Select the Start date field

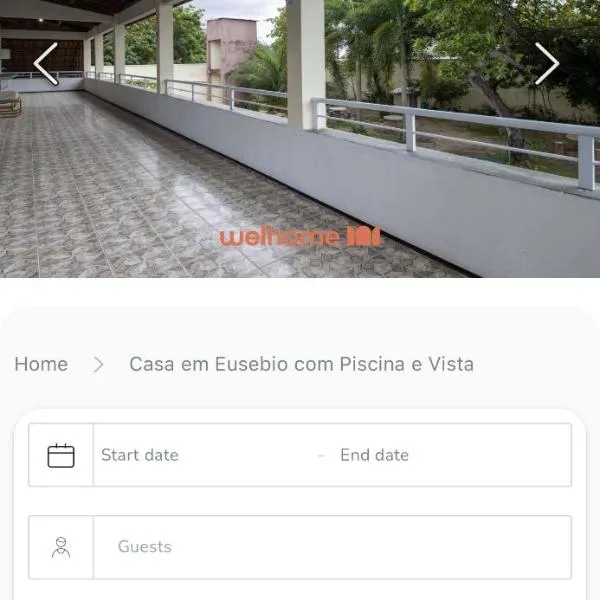click(x=140, y=455)
